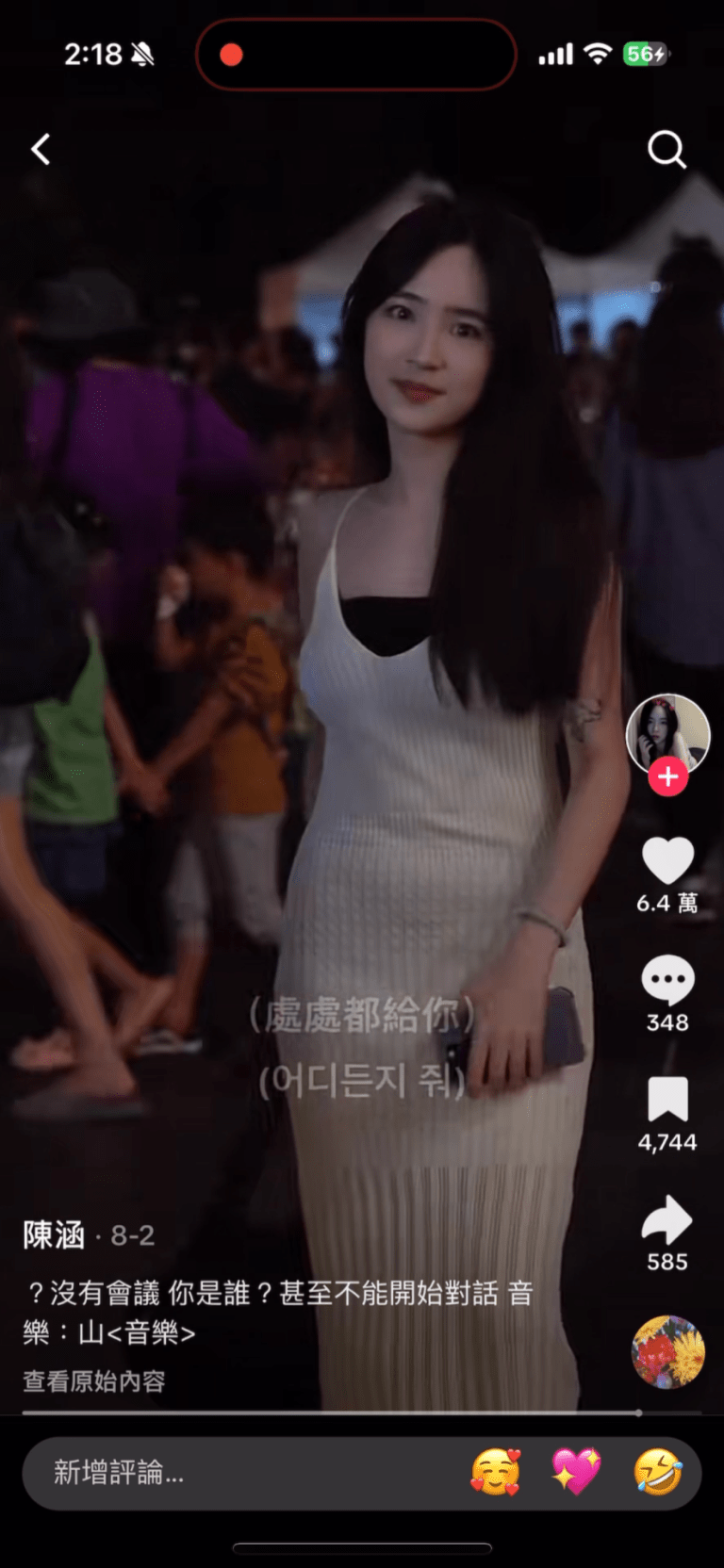Open search with the magnifier icon
This screenshot has height=1568, width=724.
pos(666,149)
